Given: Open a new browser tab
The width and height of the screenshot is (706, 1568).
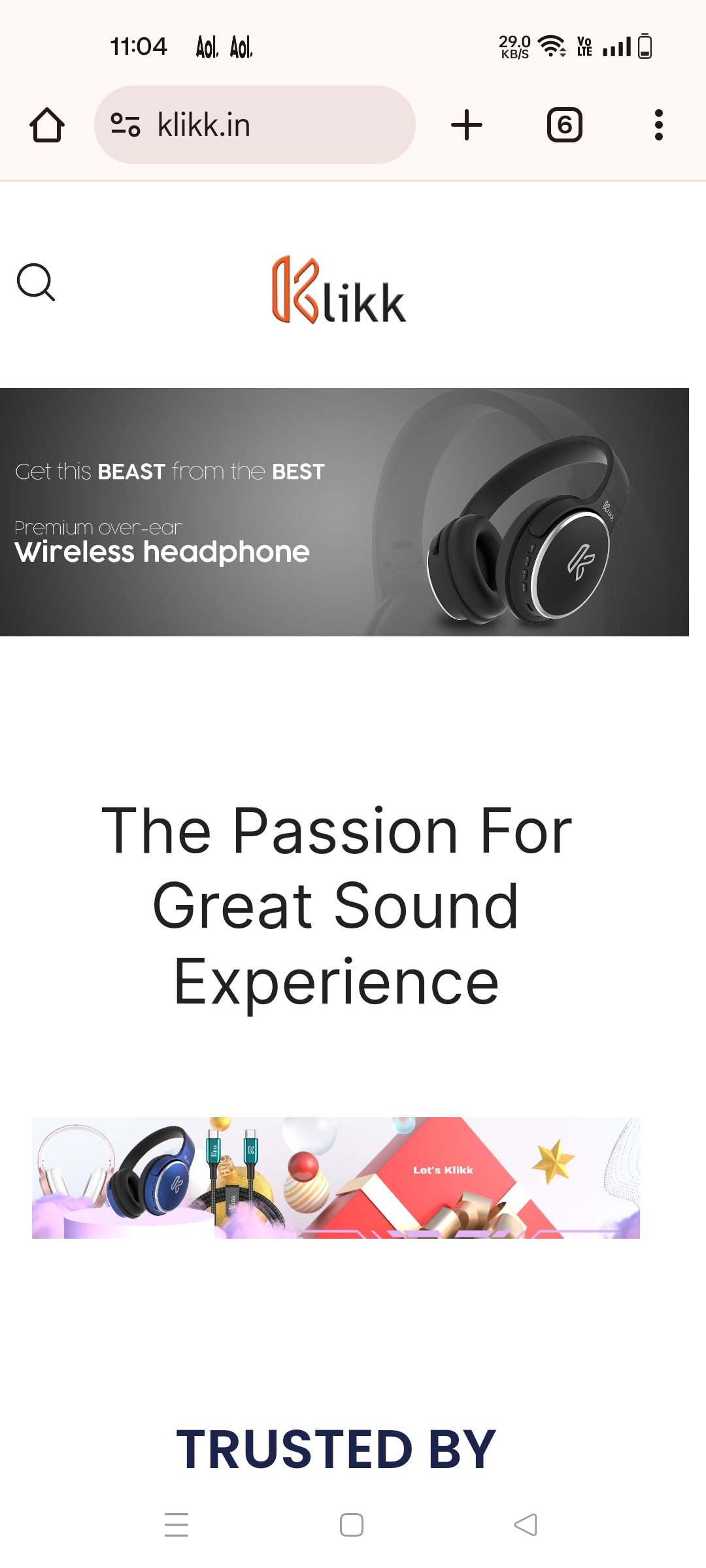Looking at the screenshot, I should [467, 125].
